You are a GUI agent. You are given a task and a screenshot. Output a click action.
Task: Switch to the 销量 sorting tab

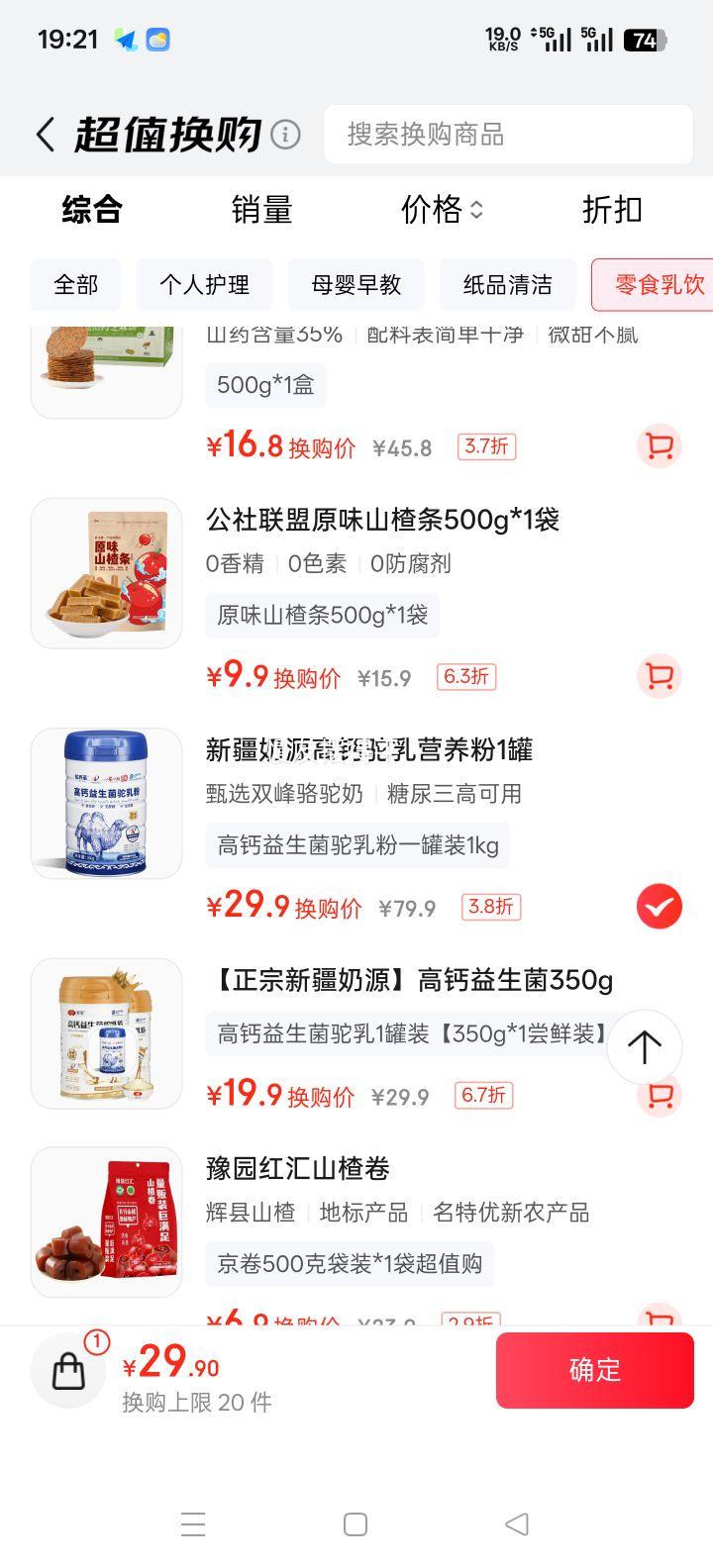[x=262, y=211]
